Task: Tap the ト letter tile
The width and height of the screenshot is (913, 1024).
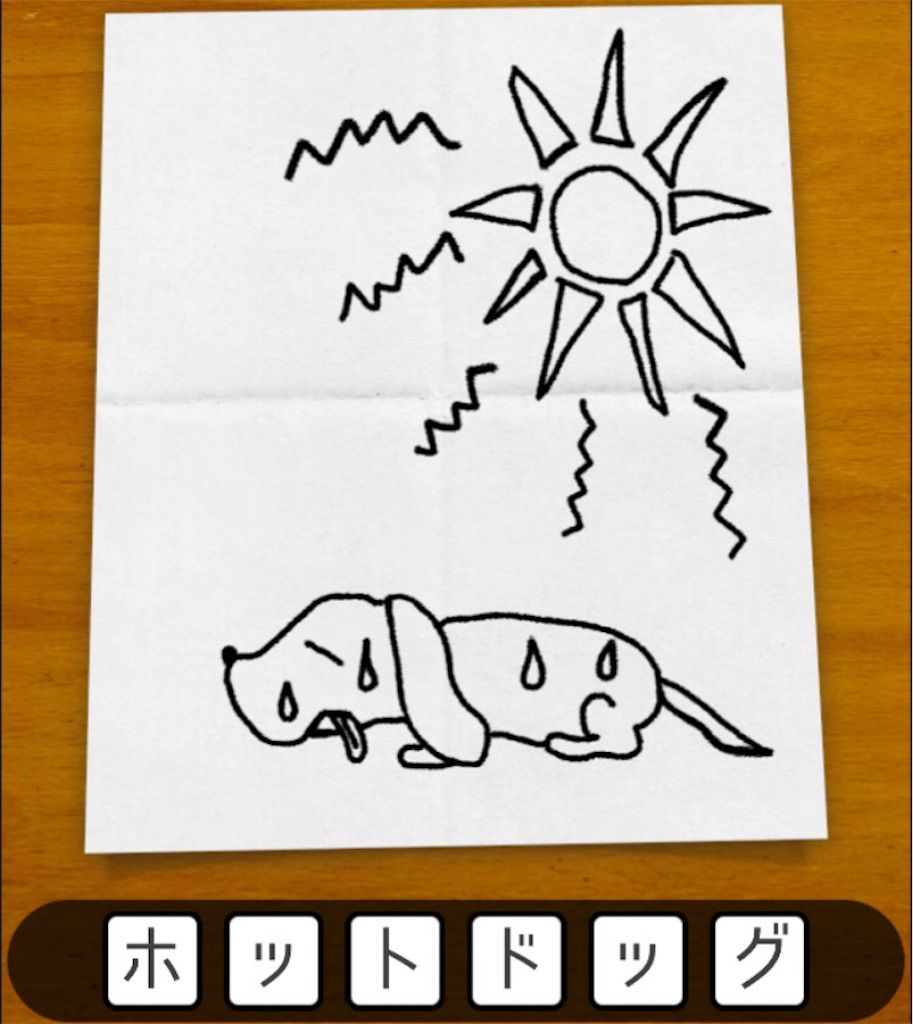Action: click(395, 960)
